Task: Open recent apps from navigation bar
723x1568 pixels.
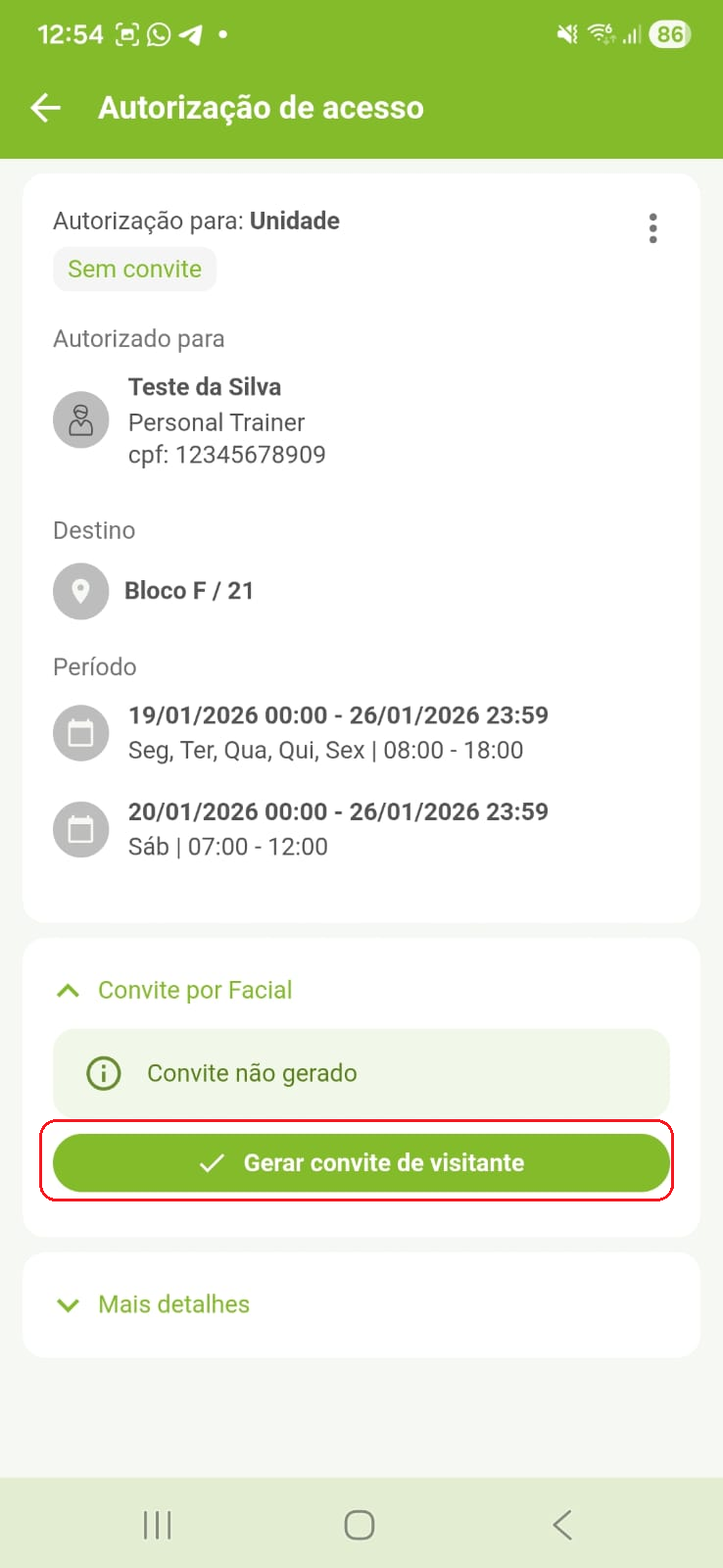Action: tap(157, 1525)
